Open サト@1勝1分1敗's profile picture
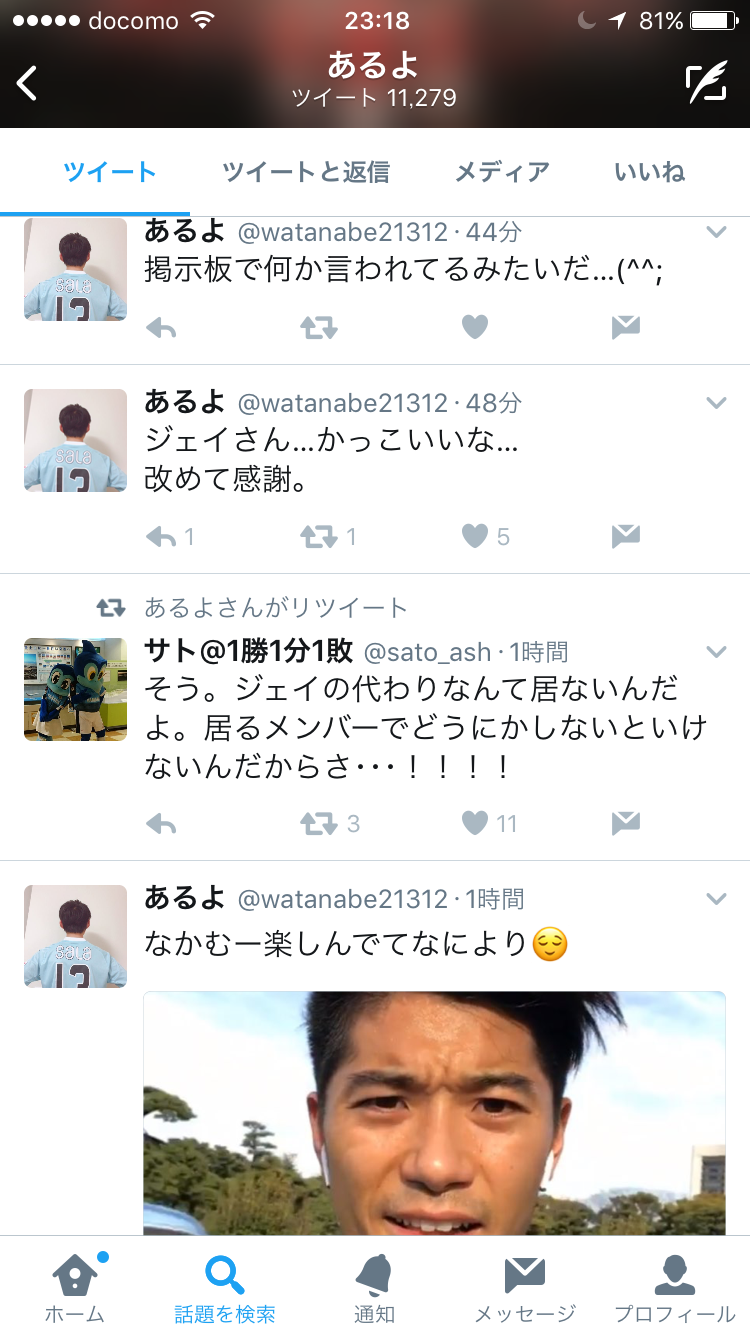 coord(75,689)
